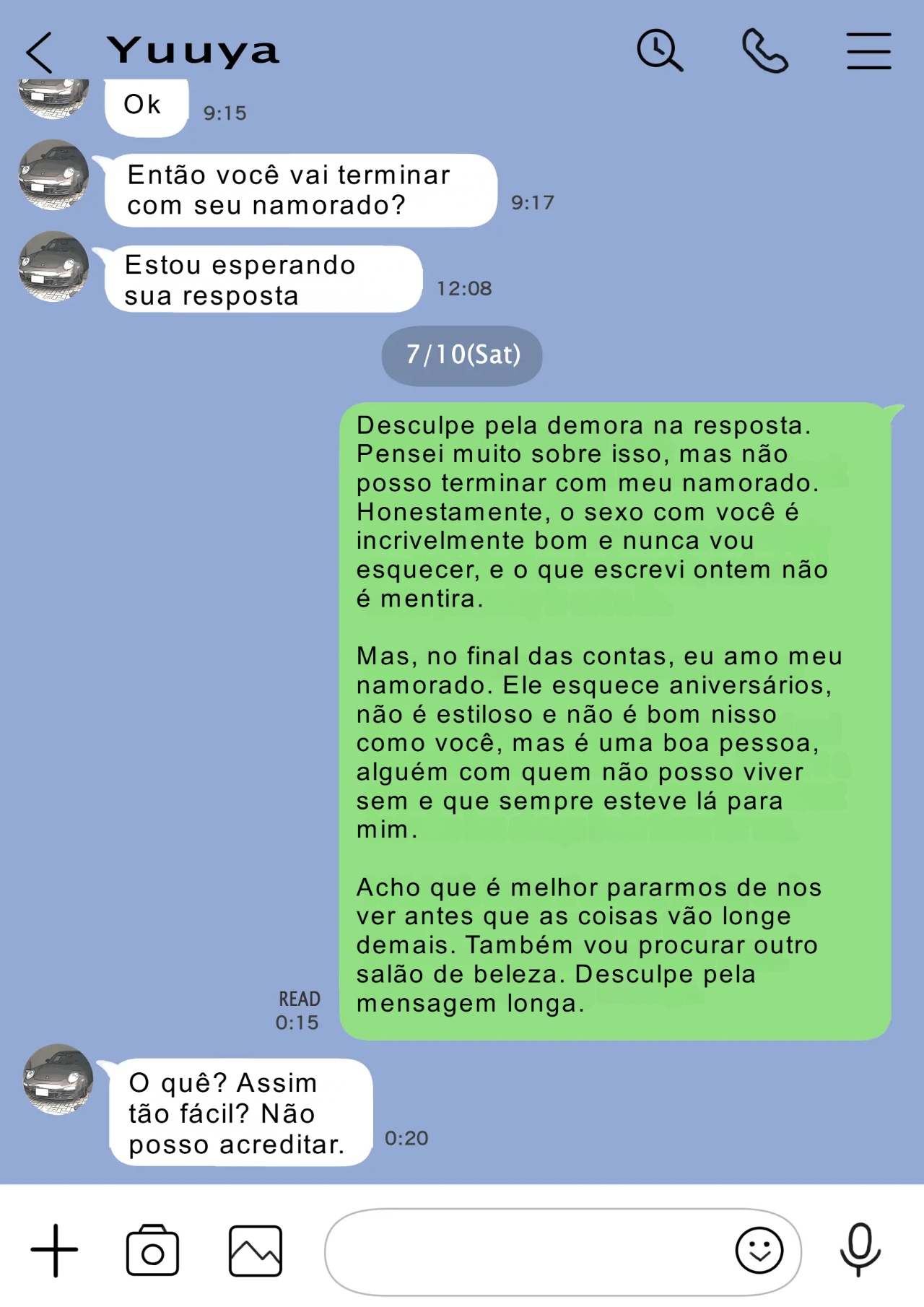Search the chat history with Yuuya

(x=659, y=51)
